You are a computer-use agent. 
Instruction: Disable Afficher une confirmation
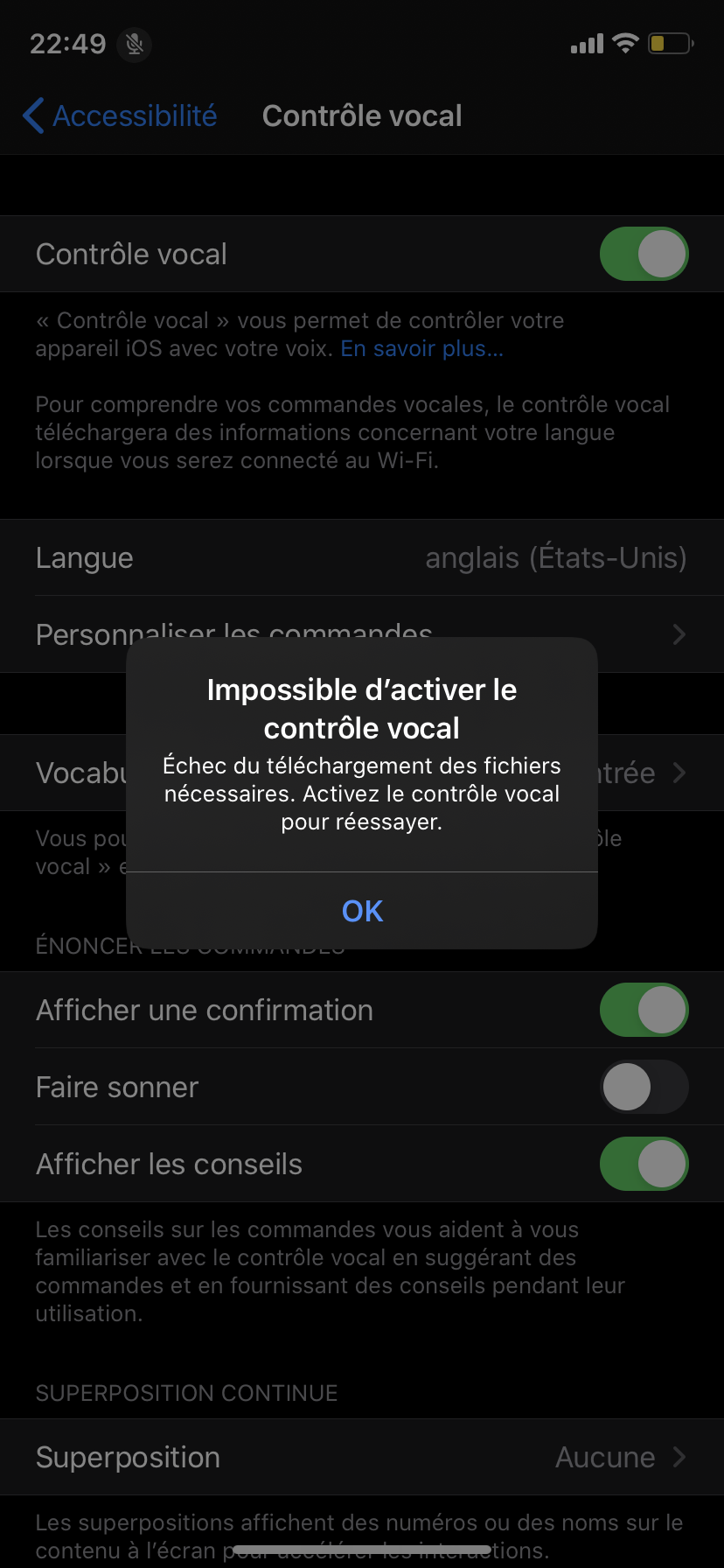(x=644, y=1011)
